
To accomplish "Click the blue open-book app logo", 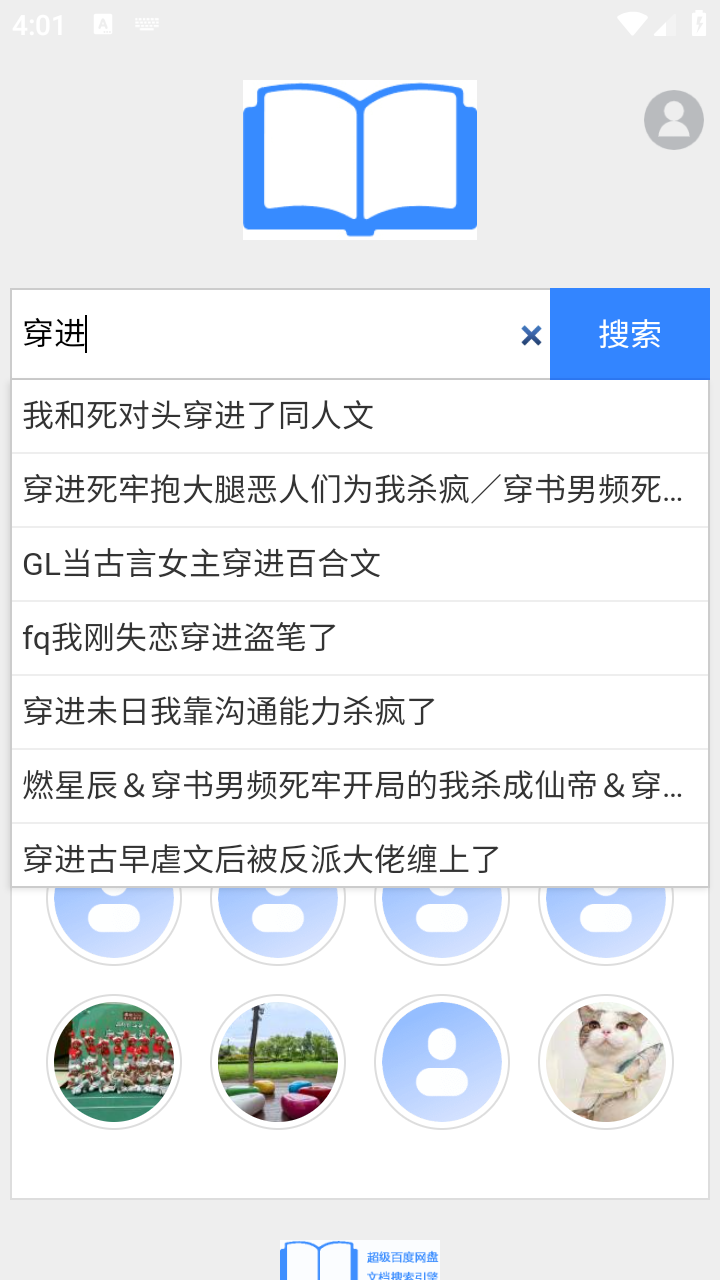I will tap(358, 159).
